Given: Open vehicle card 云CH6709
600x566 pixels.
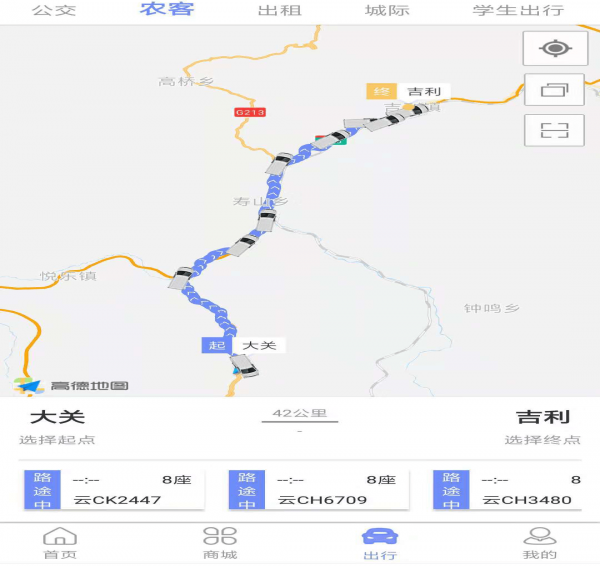Looking at the screenshot, I should pos(320,490).
